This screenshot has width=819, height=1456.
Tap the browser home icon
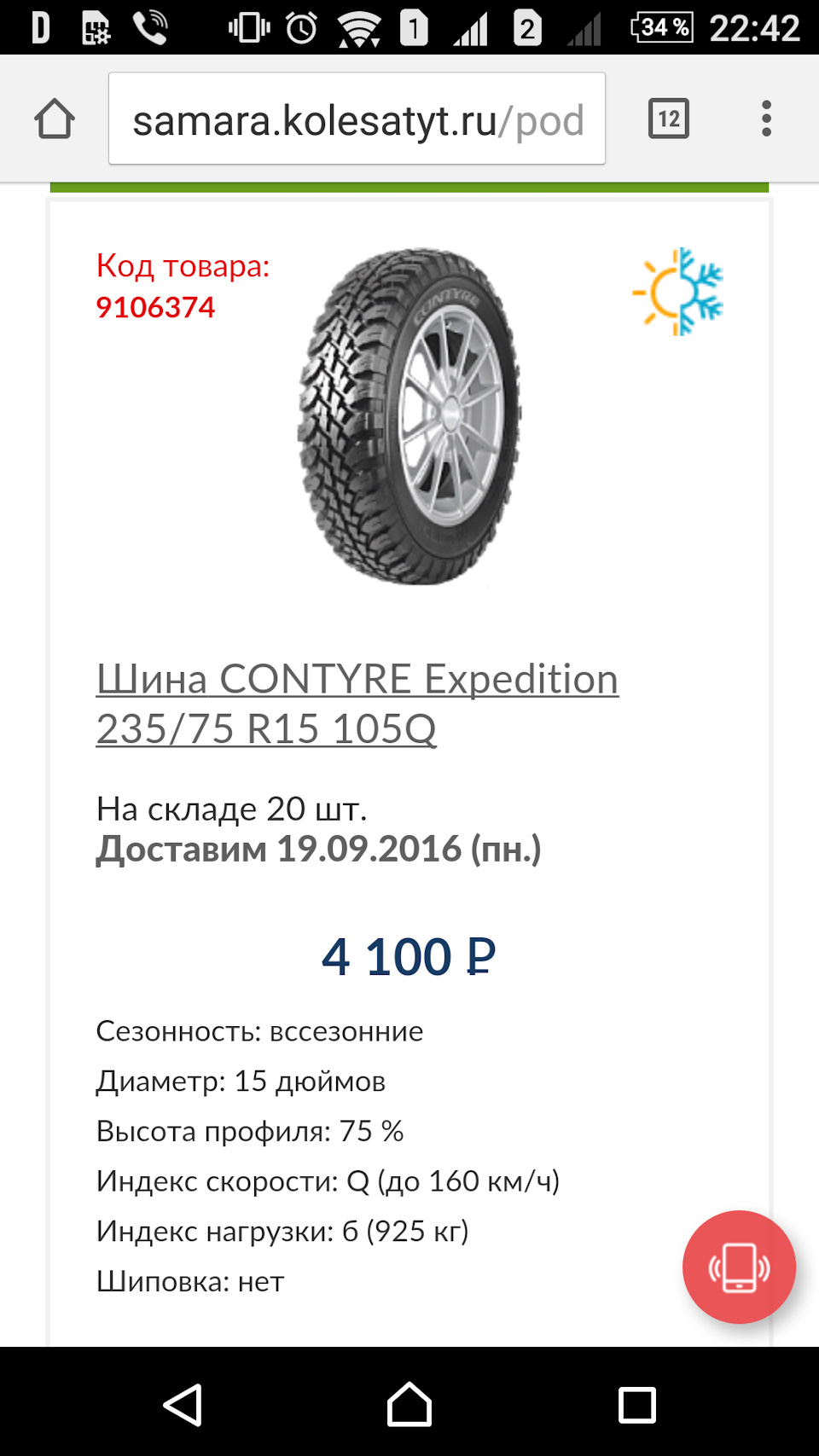pyautogui.click(x=55, y=119)
